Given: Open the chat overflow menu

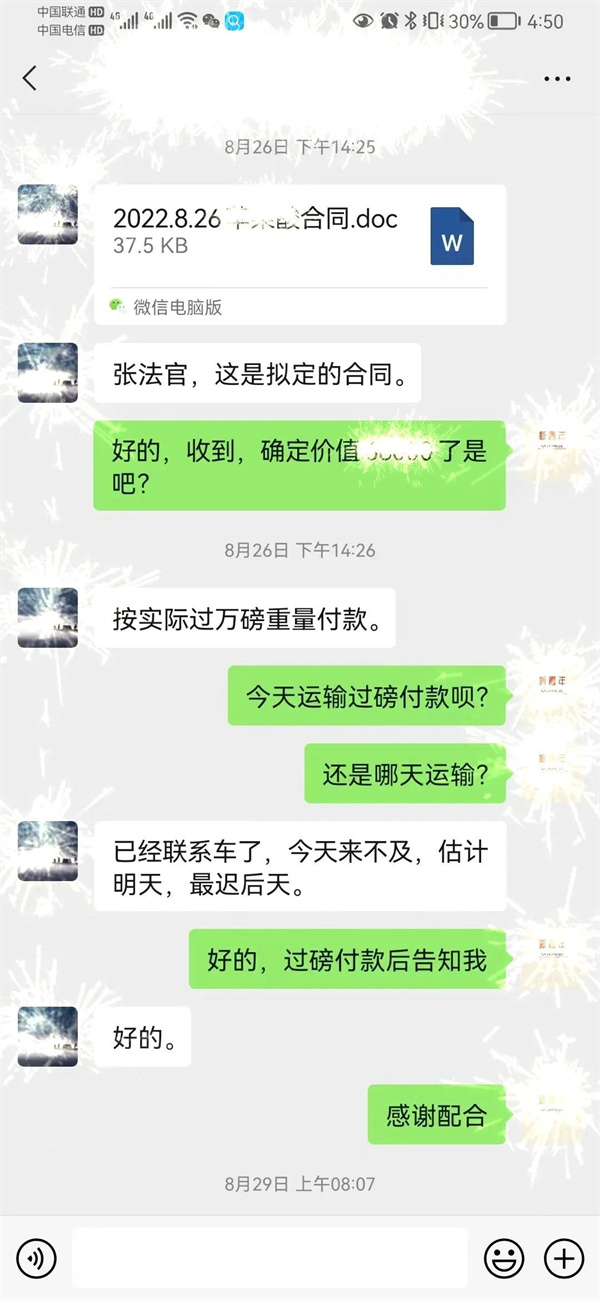Looking at the screenshot, I should [556, 79].
